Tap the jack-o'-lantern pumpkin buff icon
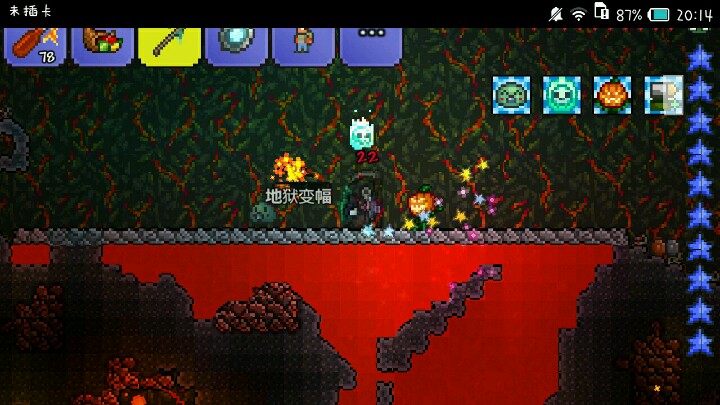720x405 pixels. click(x=612, y=96)
